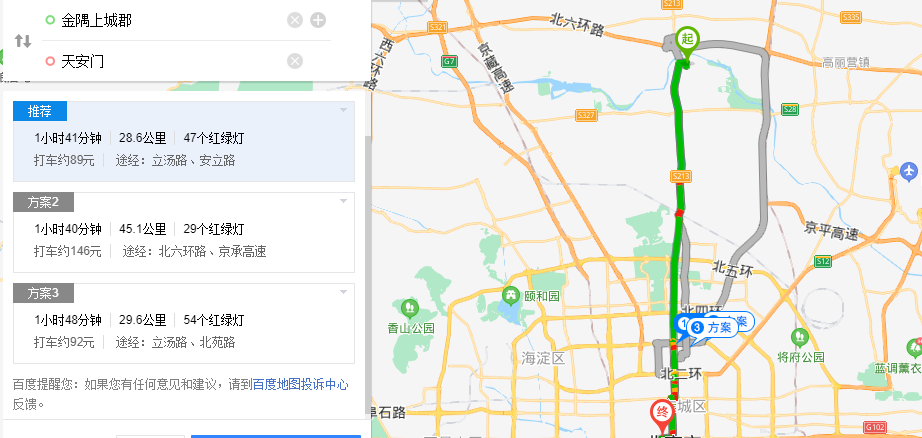Expand the 方案2 details arrow
The height and width of the screenshot is (438, 922).
(343, 201)
